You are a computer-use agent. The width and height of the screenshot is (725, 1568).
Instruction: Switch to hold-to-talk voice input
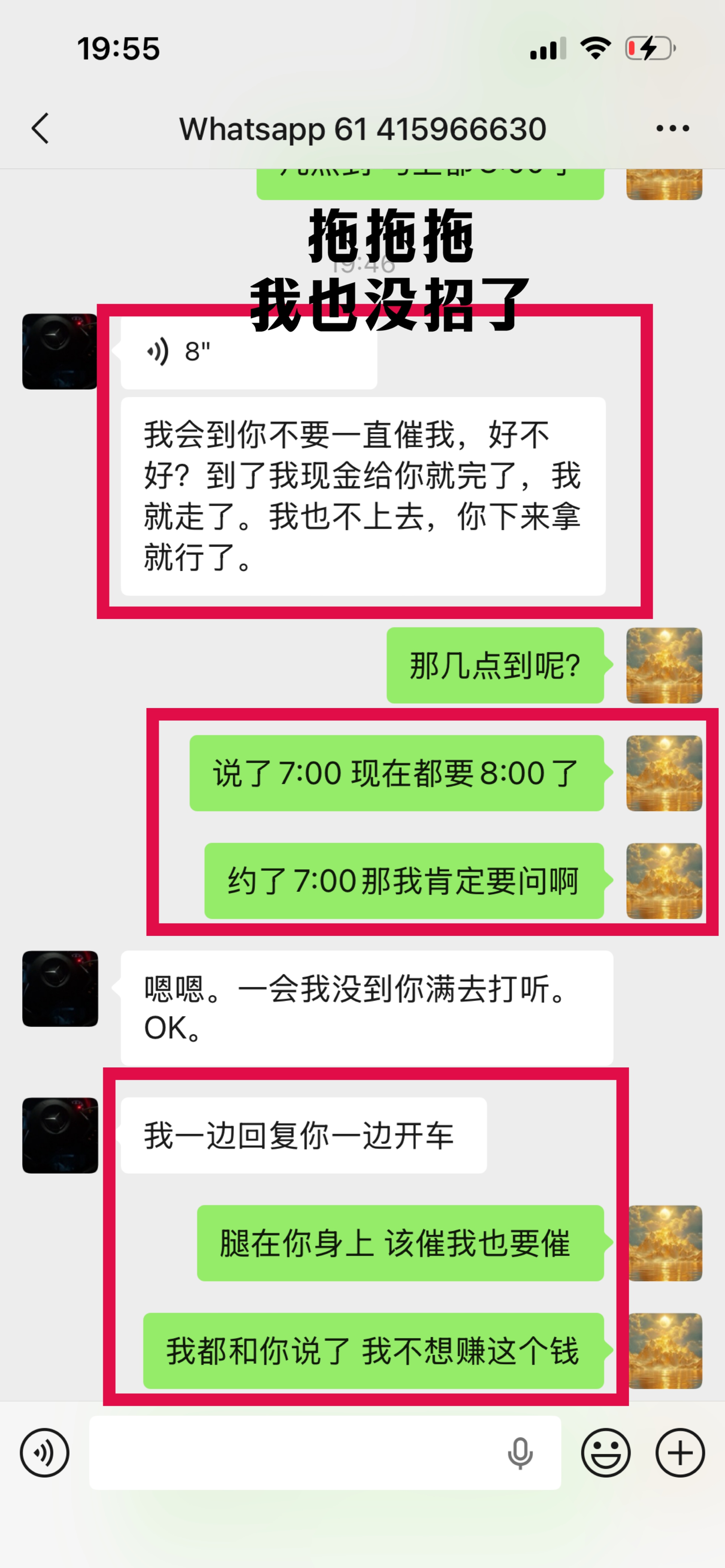pos(45,1453)
